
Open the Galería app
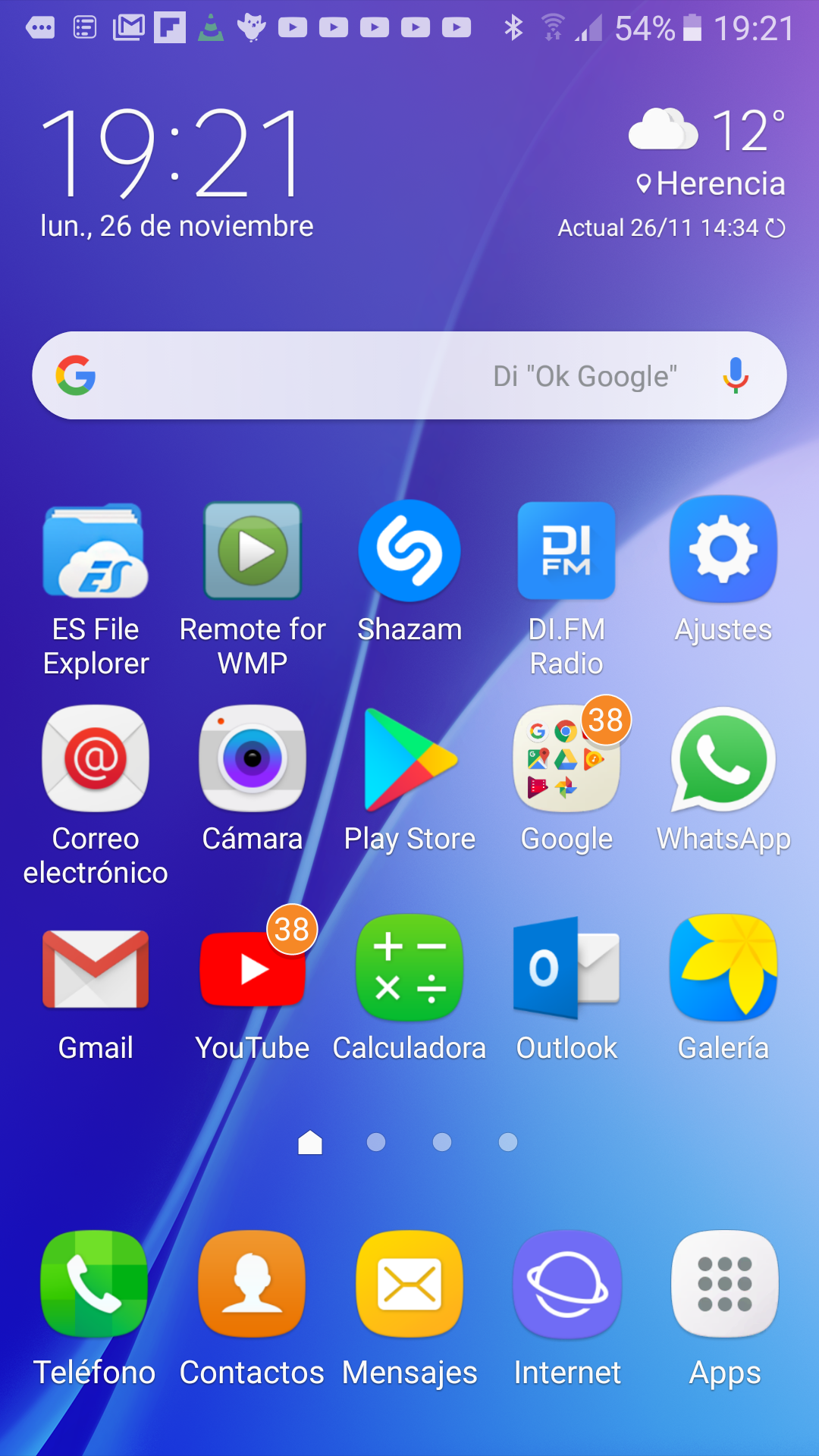[723, 969]
